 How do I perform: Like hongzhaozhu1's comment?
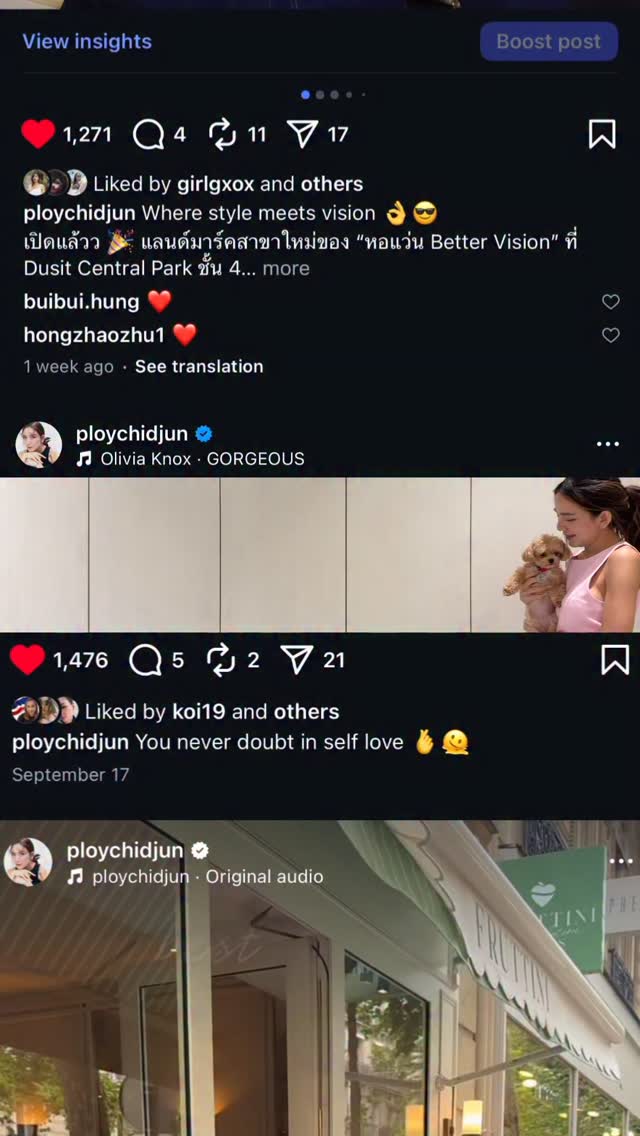point(610,335)
